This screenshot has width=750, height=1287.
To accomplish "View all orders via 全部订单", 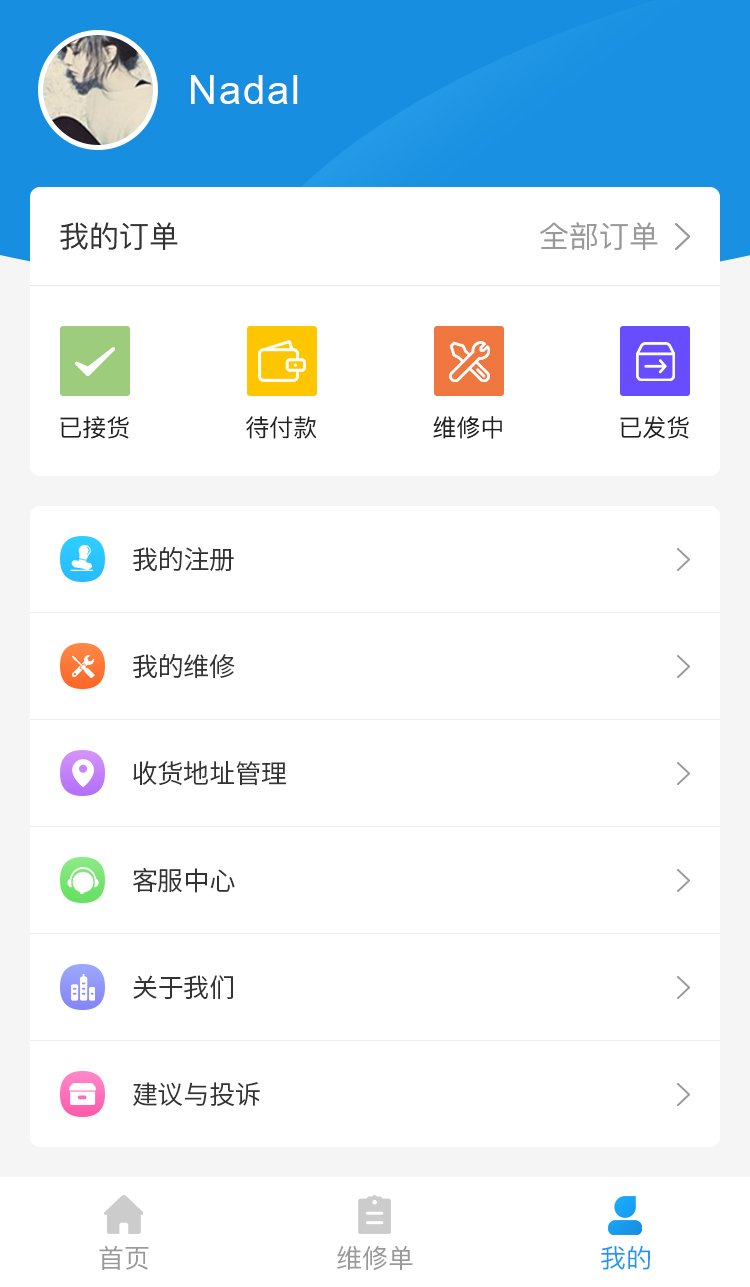I will (x=614, y=237).
